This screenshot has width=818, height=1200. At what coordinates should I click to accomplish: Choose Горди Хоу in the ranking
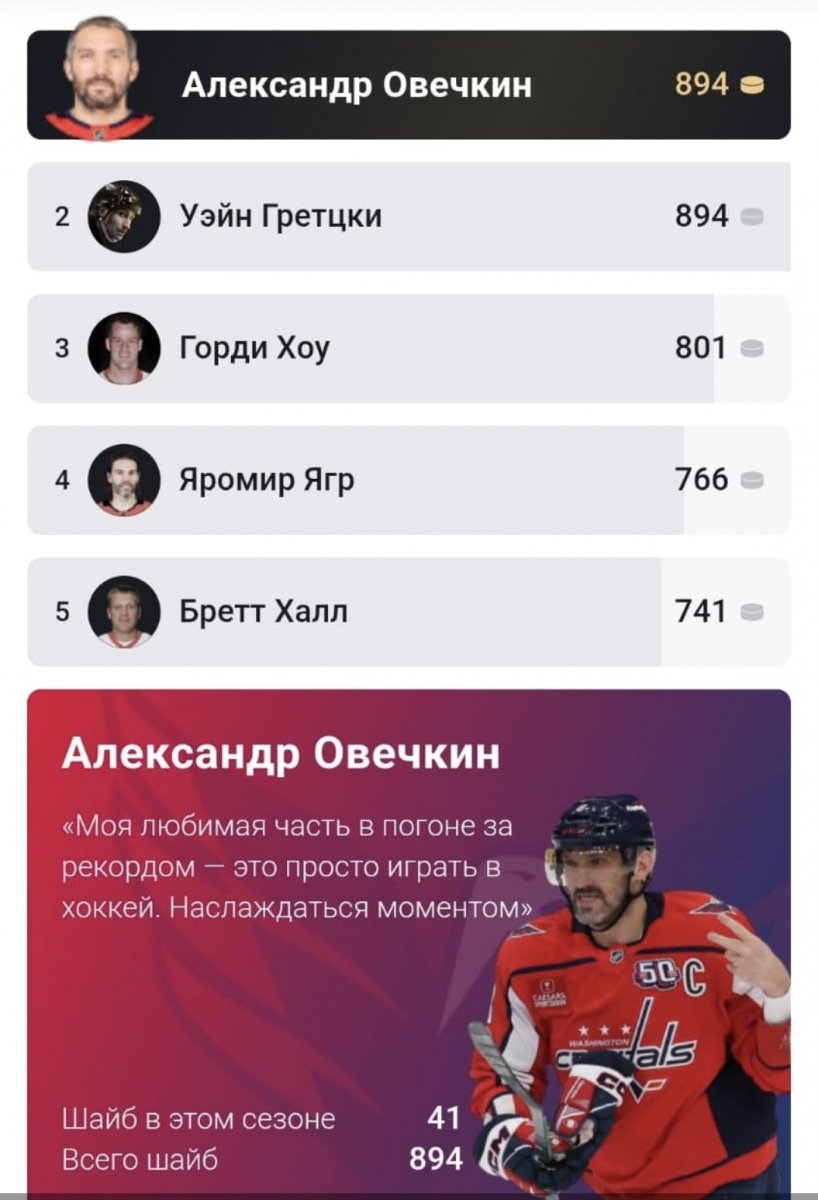click(x=408, y=348)
